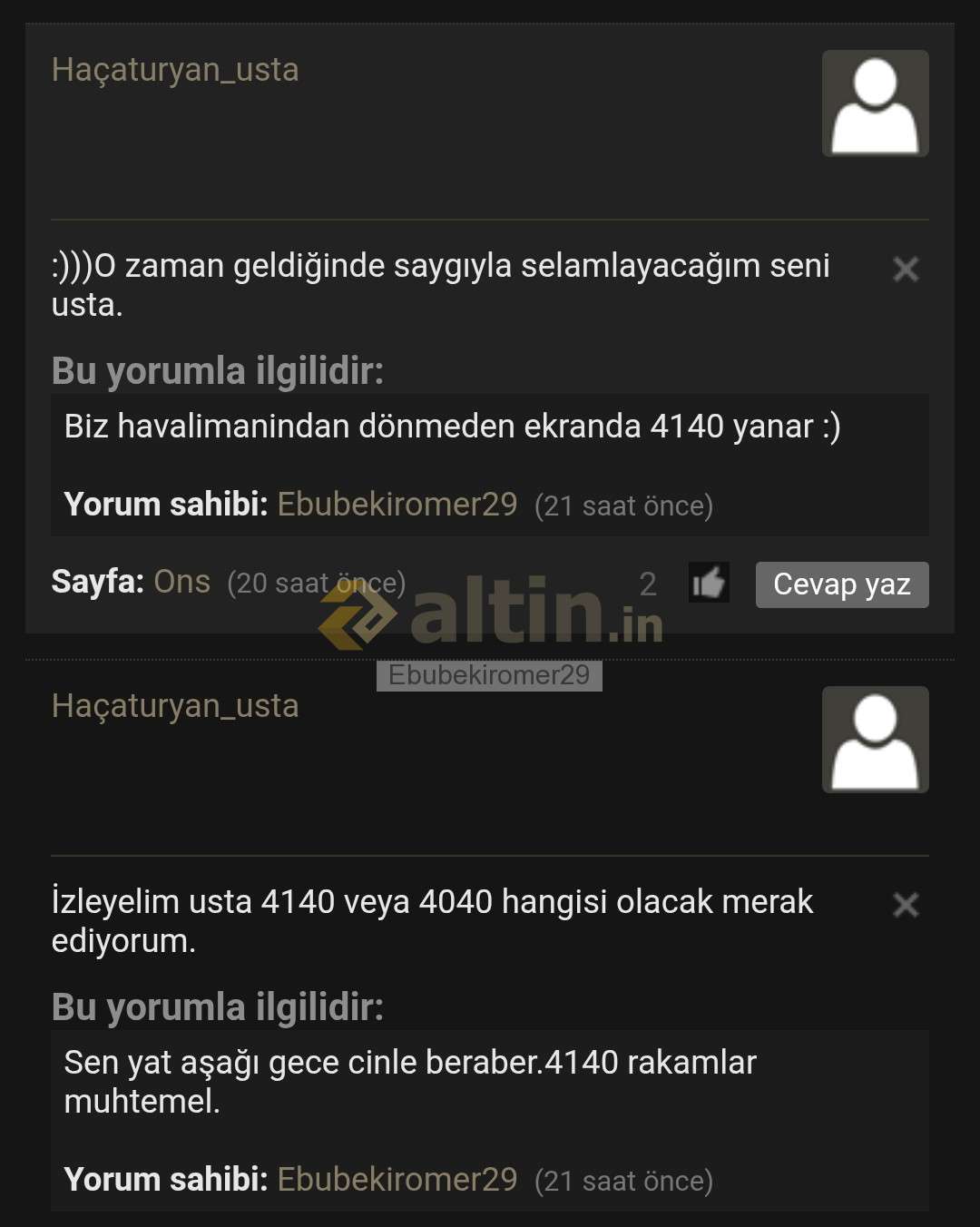Dismiss the comment starting with İzleyelim usta

[x=906, y=905]
